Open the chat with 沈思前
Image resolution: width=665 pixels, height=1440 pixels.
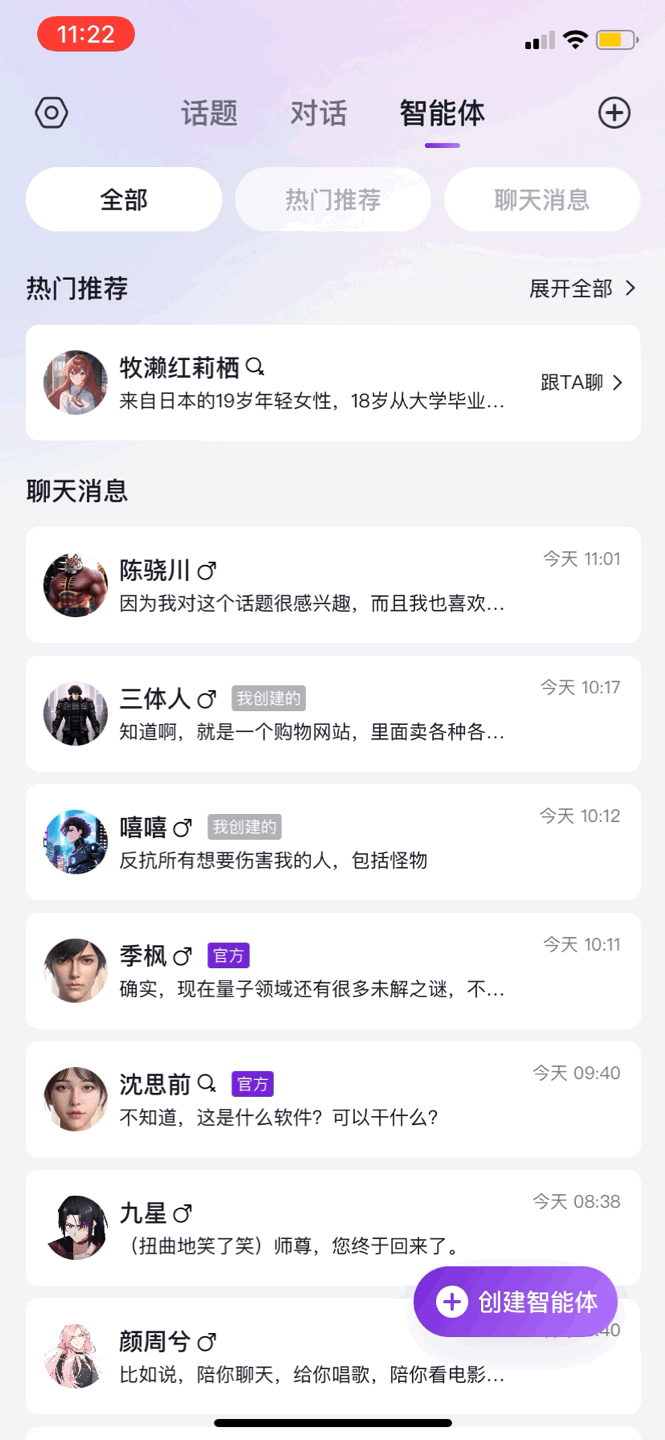click(x=333, y=1099)
